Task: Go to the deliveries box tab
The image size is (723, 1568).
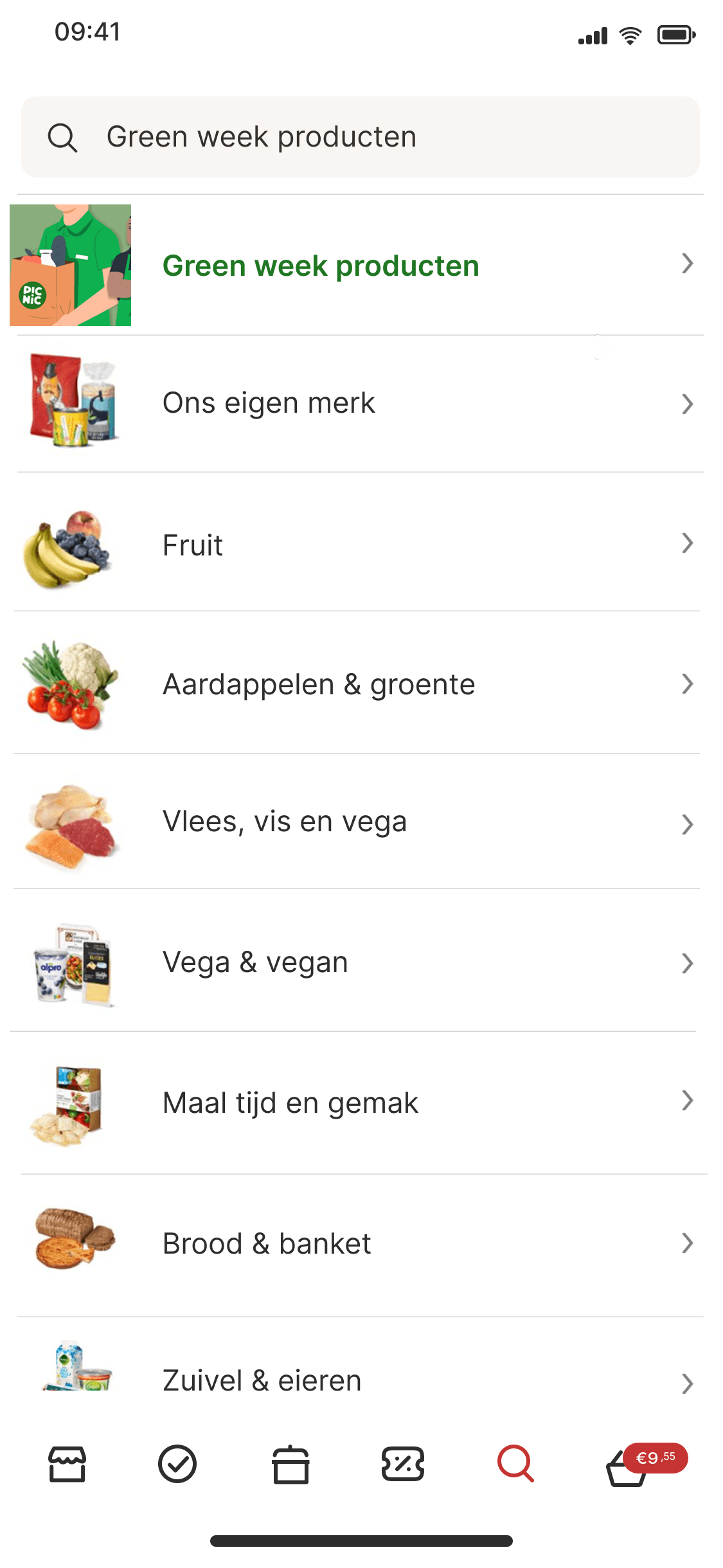Action: point(290,1464)
